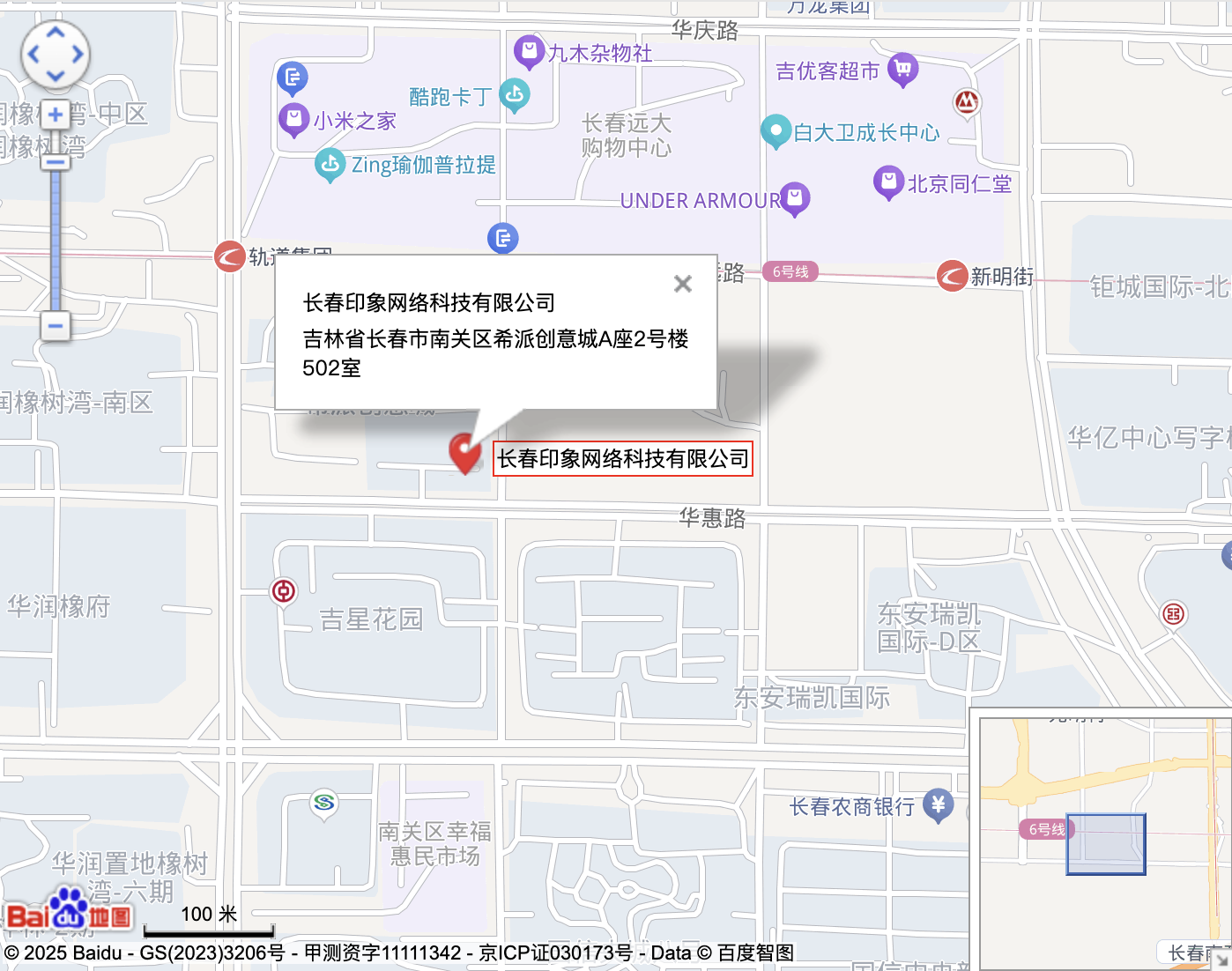Zoom in with the plus button
This screenshot has width=1232, height=971.
point(56,115)
